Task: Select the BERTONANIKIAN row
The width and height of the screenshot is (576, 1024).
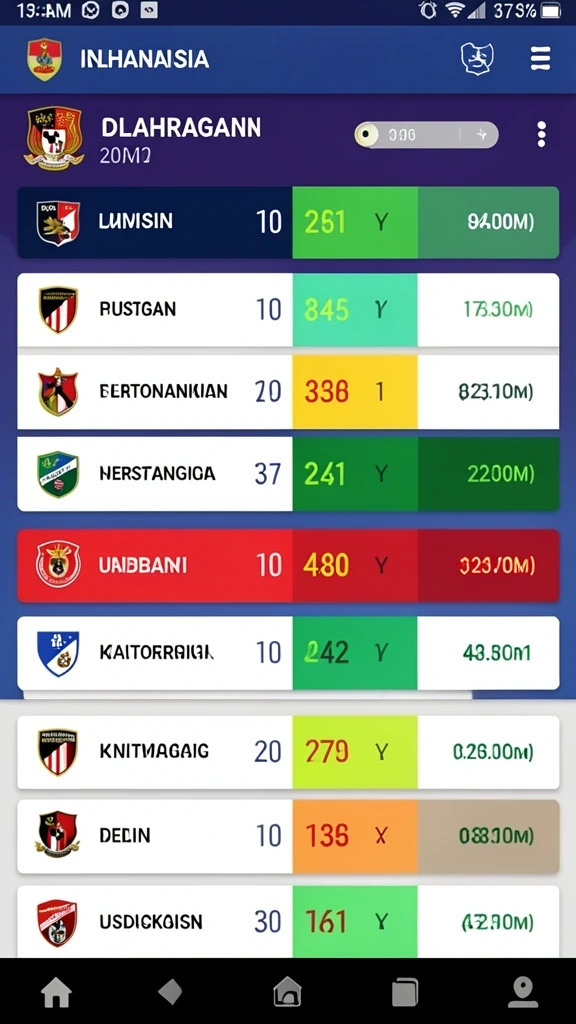Action: click(288, 392)
